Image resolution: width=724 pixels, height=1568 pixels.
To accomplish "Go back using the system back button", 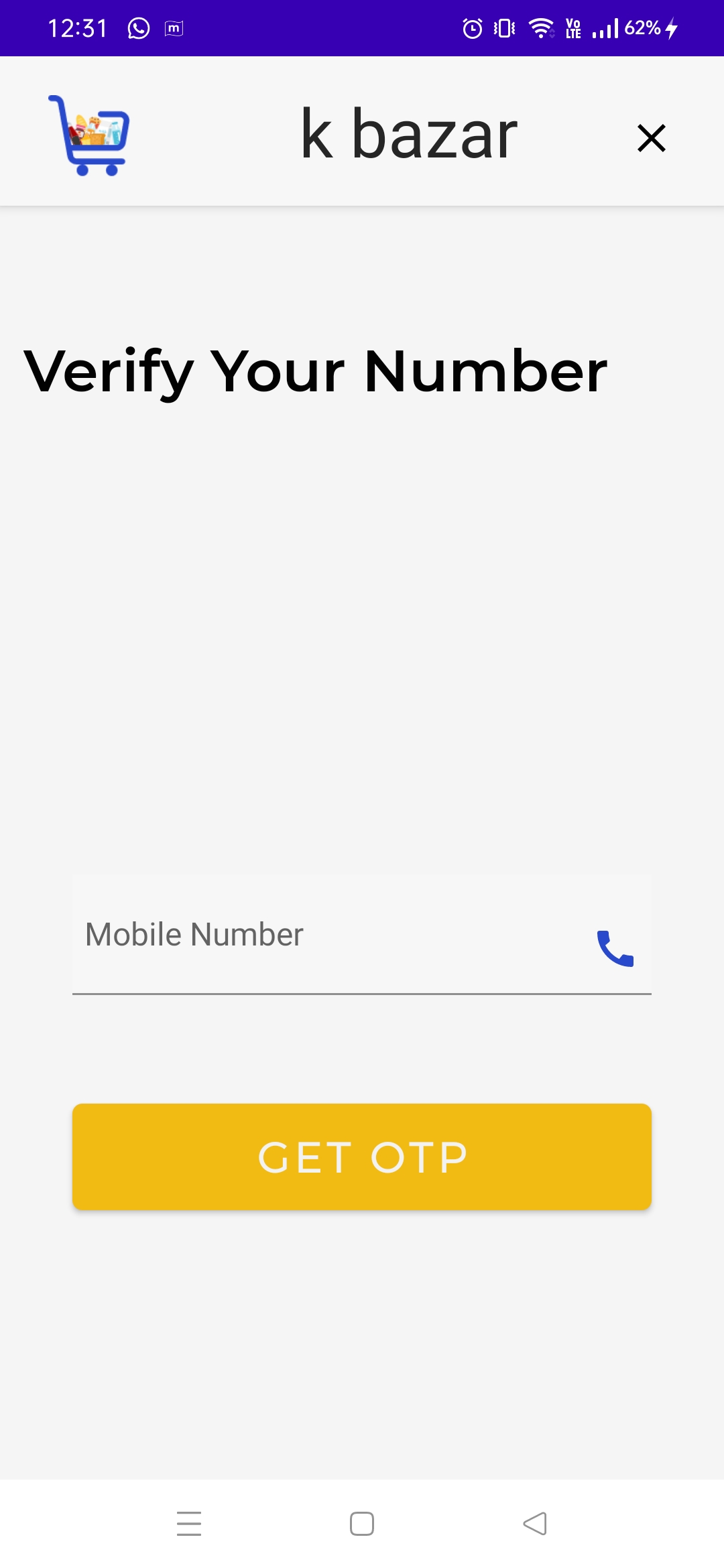I will (x=535, y=1523).
